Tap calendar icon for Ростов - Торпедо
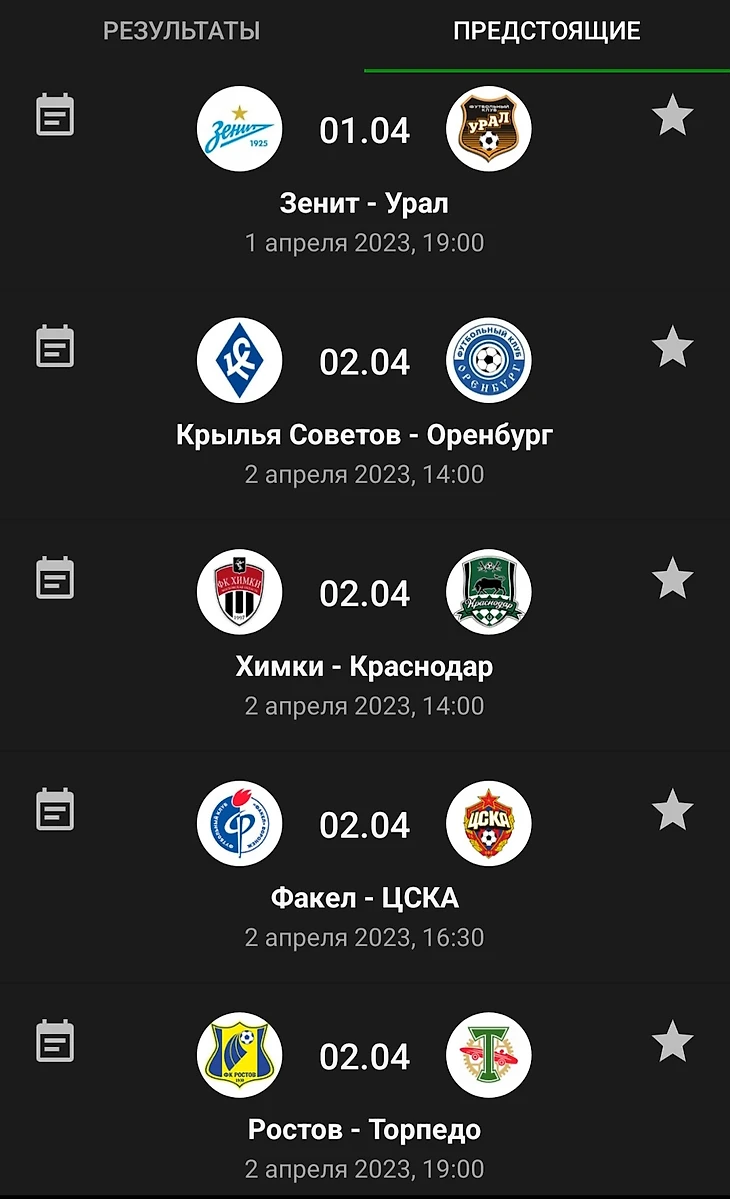The width and height of the screenshot is (730, 1199). (55, 1042)
